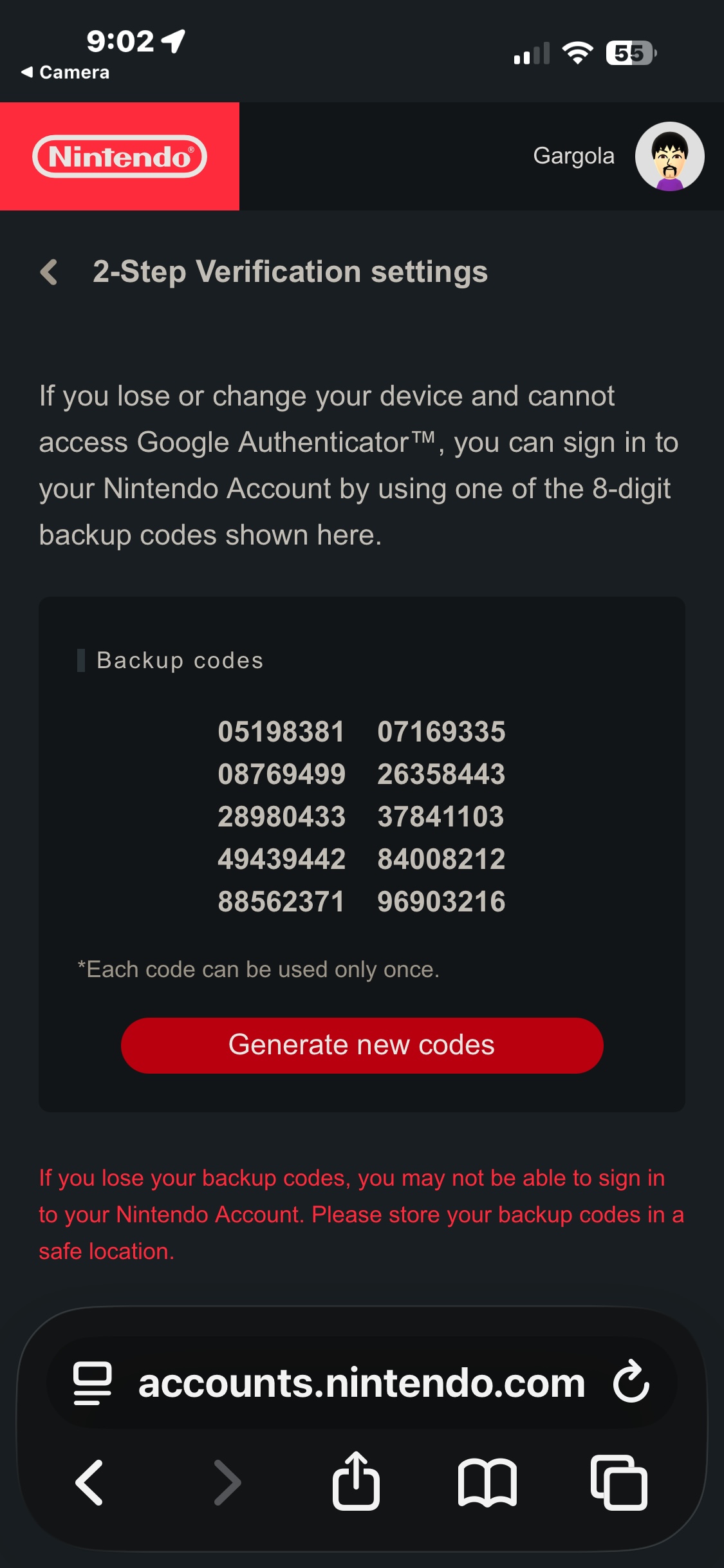Image resolution: width=724 pixels, height=1568 pixels.
Task: Open the Safari page settings menu
Action: pyautogui.click(x=93, y=1383)
